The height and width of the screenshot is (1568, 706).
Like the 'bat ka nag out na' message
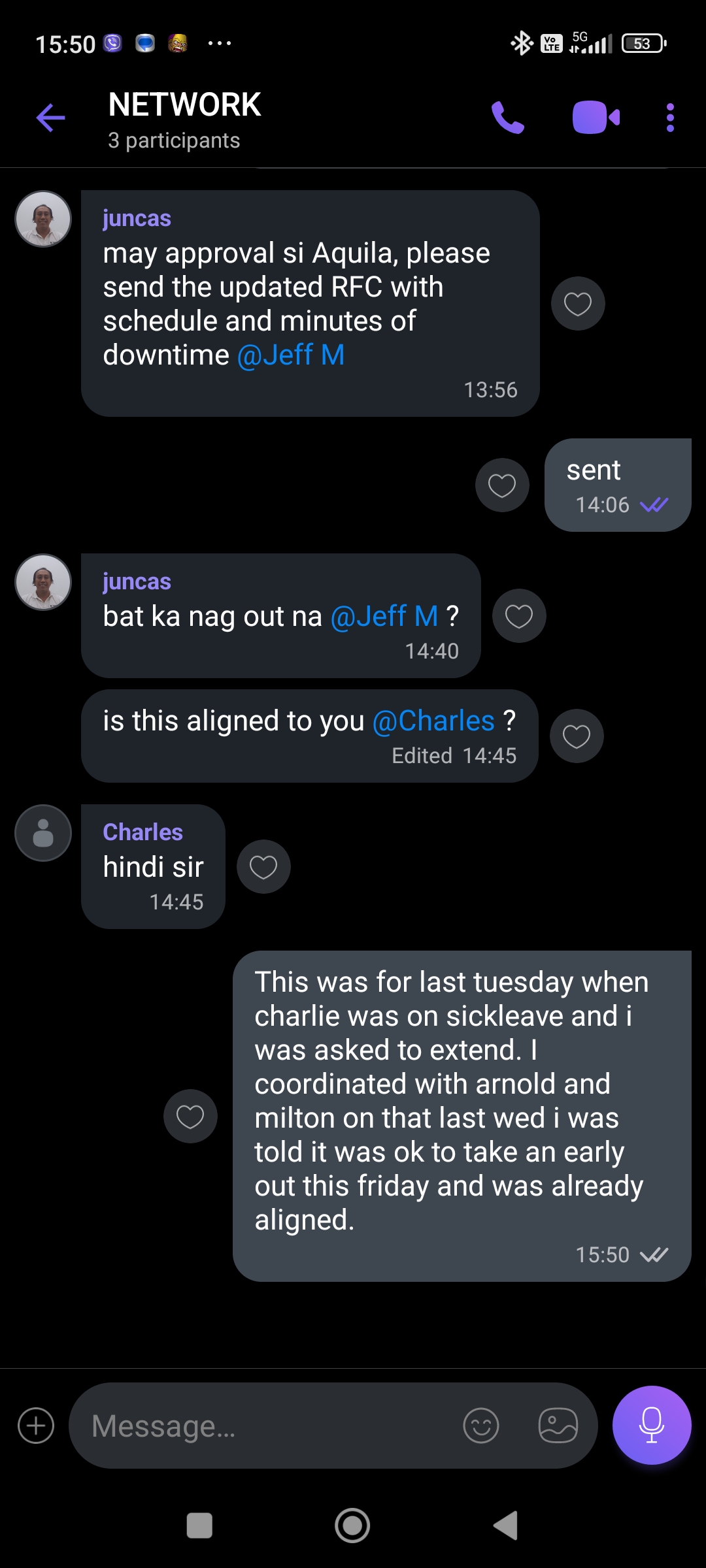[519, 616]
